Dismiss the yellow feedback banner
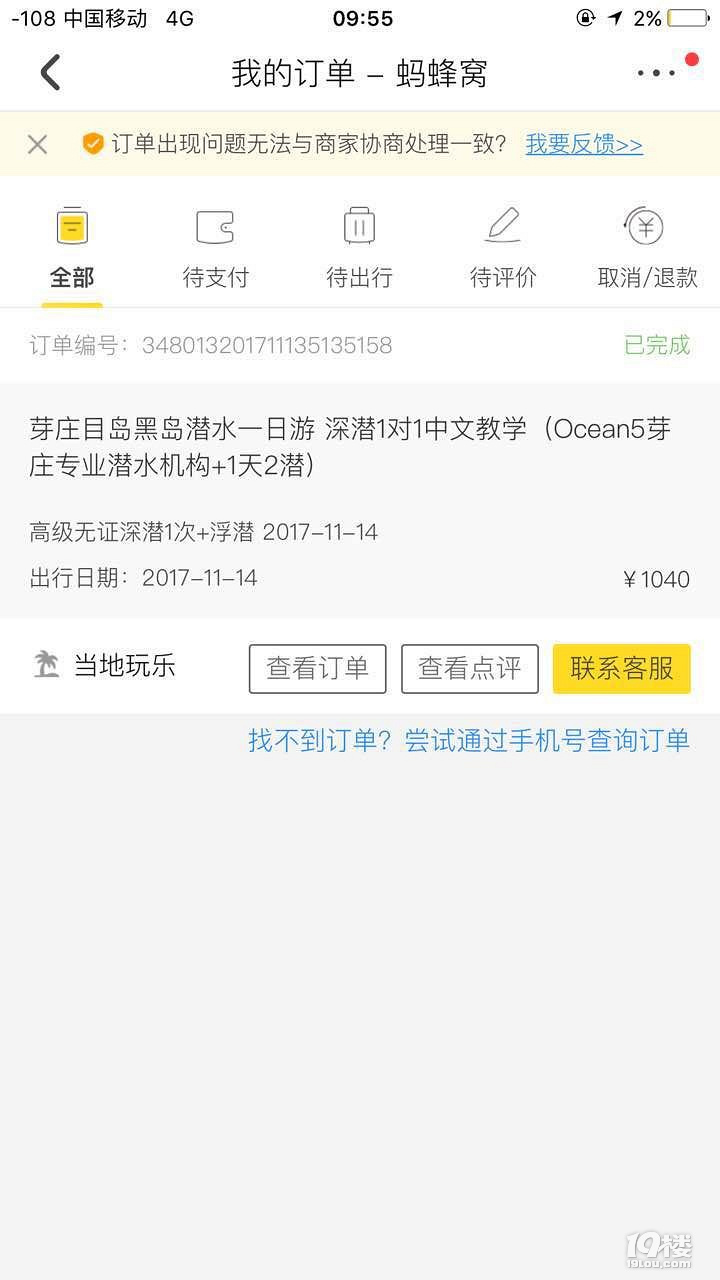 (x=37, y=144)
